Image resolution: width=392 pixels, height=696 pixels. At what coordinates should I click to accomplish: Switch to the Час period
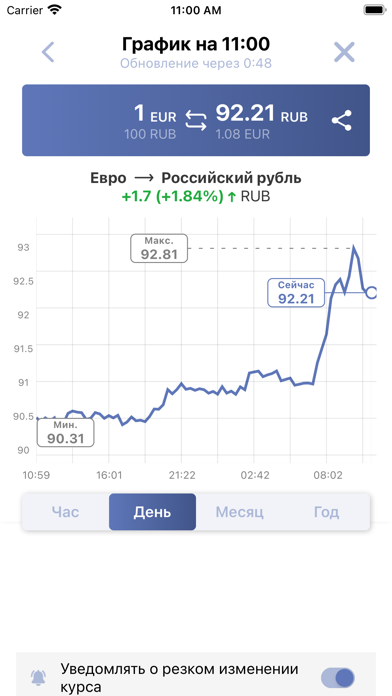pyautogui.click(x=65, y=512)
